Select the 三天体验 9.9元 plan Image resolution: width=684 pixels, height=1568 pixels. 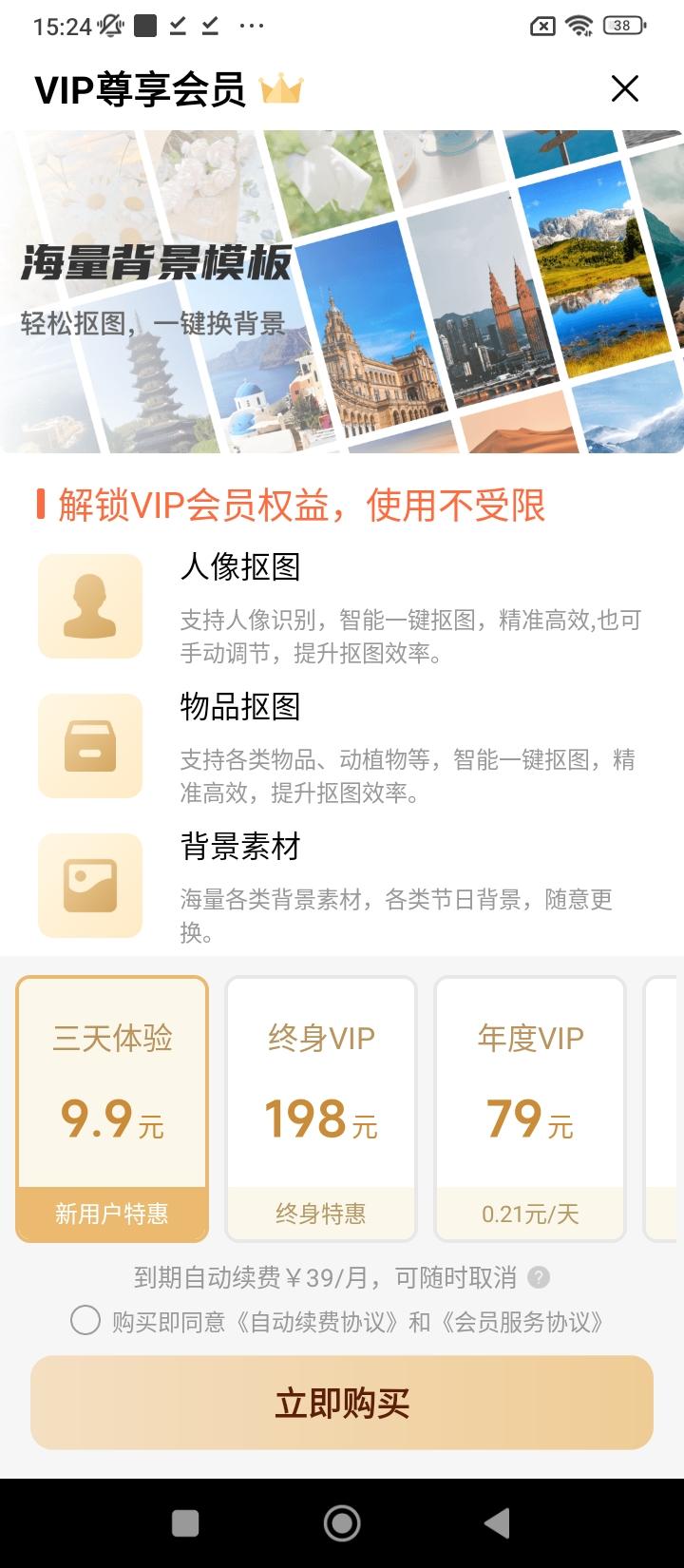(x=112, y=1108)
